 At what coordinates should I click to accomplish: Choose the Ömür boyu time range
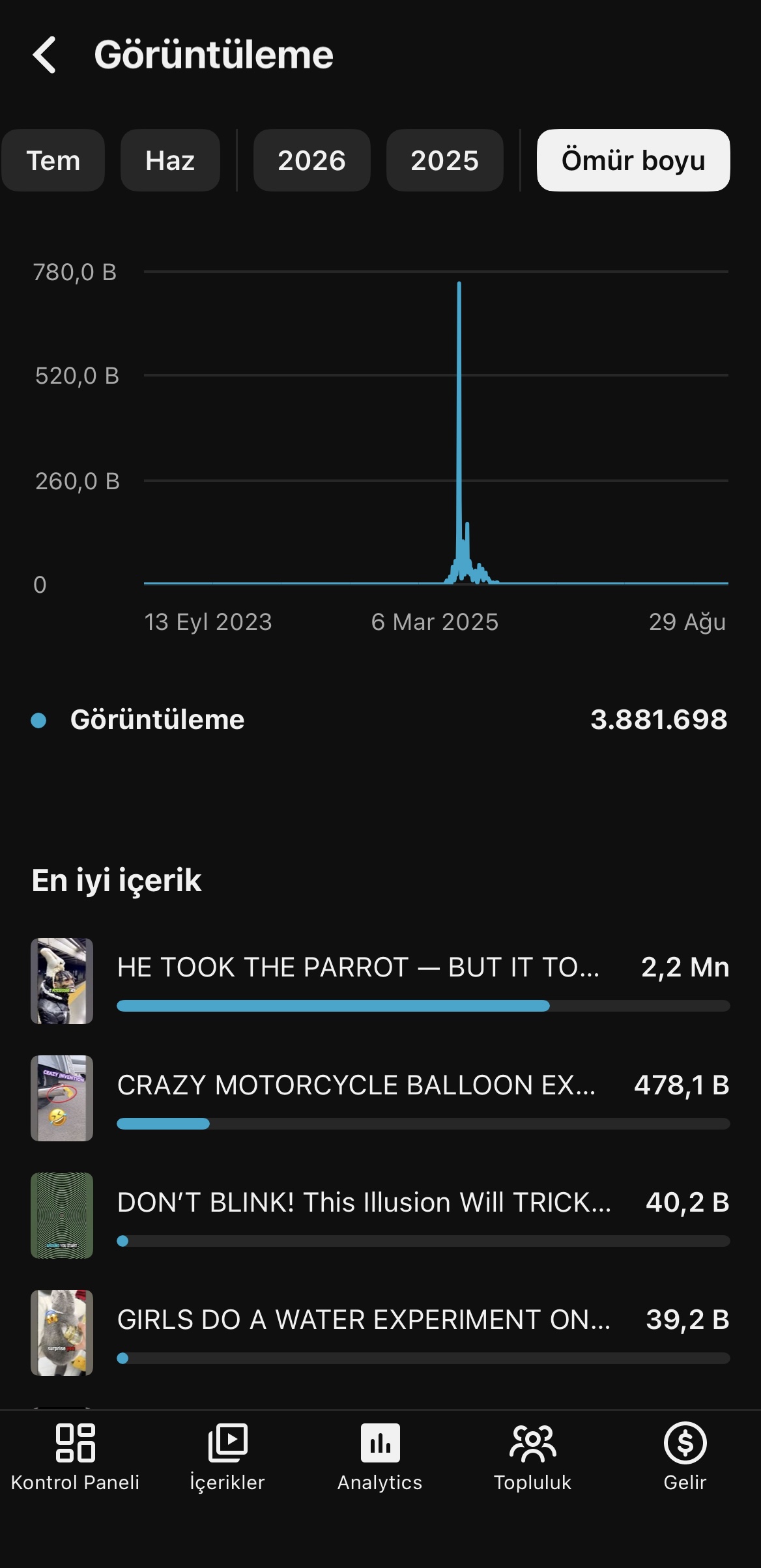point(633,160)
